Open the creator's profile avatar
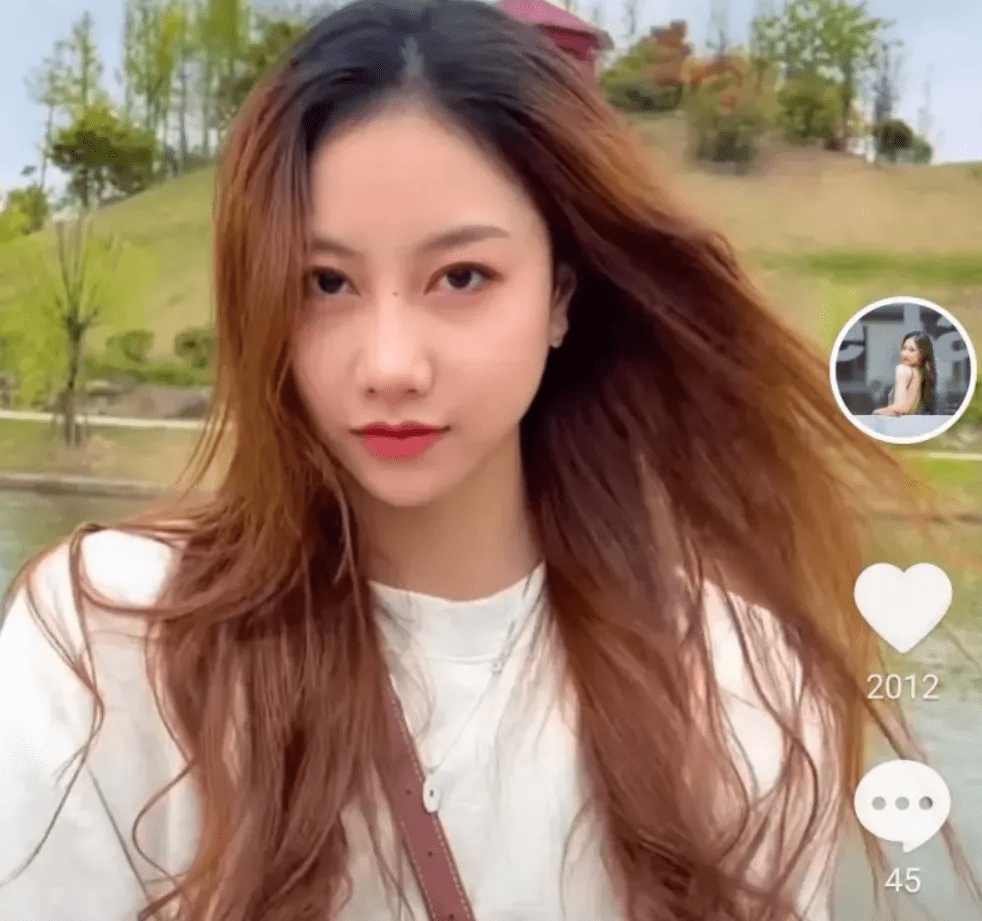Image resolution: width=982 pixels, height=921 pixels. 902,370
